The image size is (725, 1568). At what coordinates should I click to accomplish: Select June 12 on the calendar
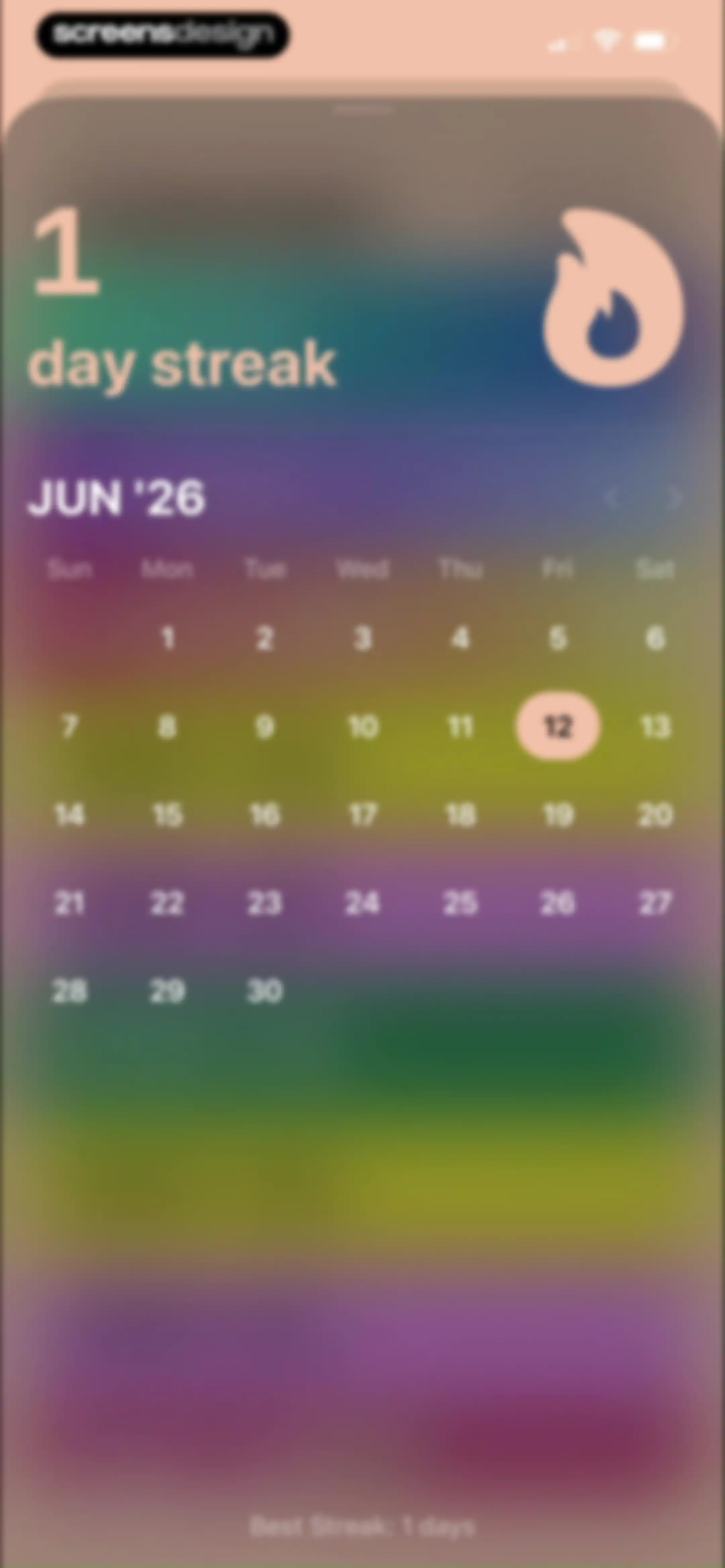[558, 726]
